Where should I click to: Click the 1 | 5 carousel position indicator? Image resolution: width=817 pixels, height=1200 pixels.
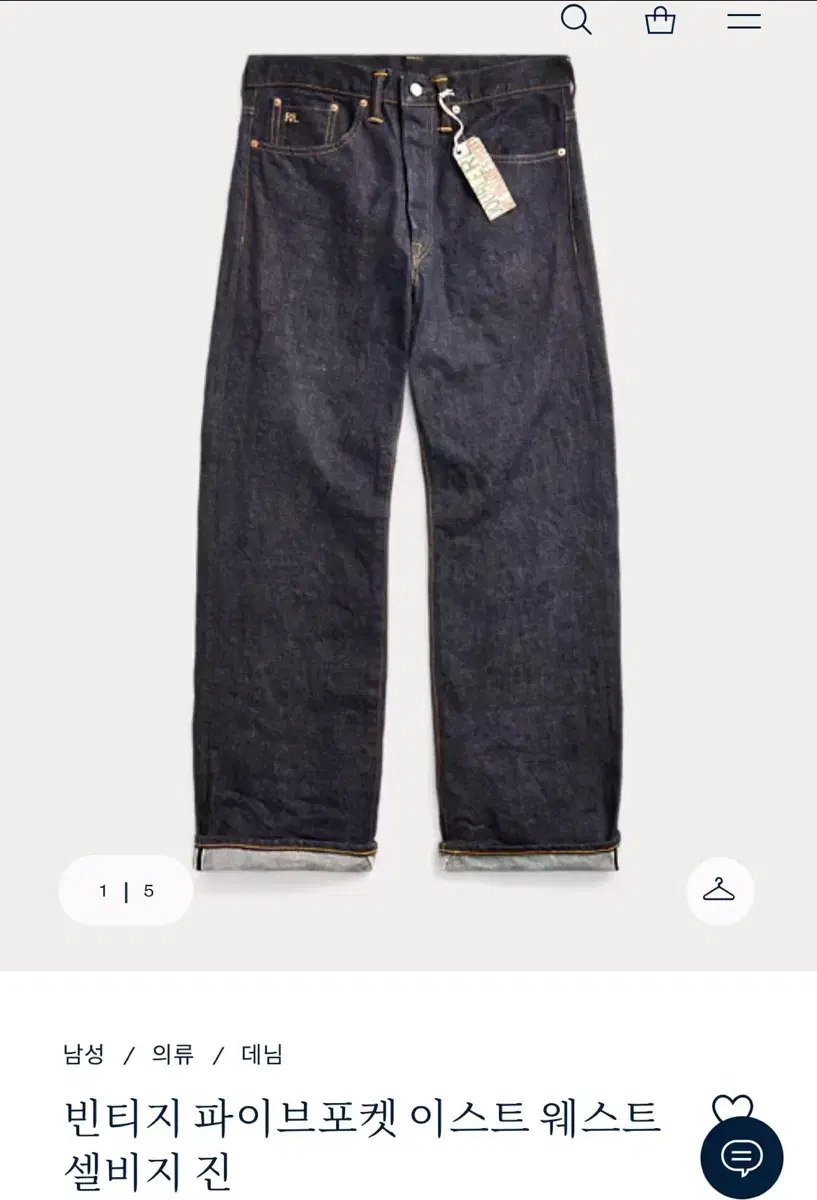pyautogui.click(x=124, y=888)
